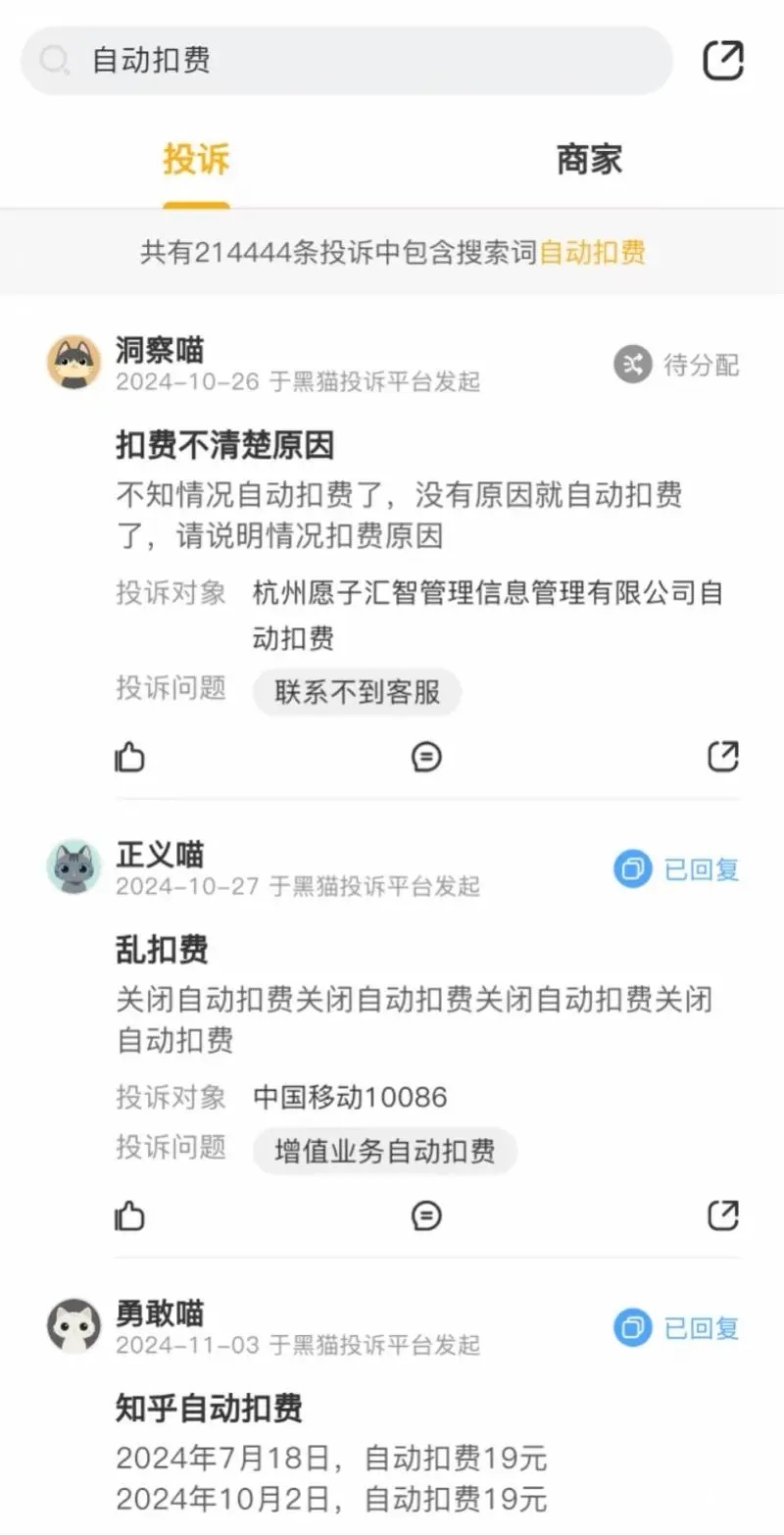Open the 知乎自动扣费 complaint
The image size is (784, 1536).
209,1409
